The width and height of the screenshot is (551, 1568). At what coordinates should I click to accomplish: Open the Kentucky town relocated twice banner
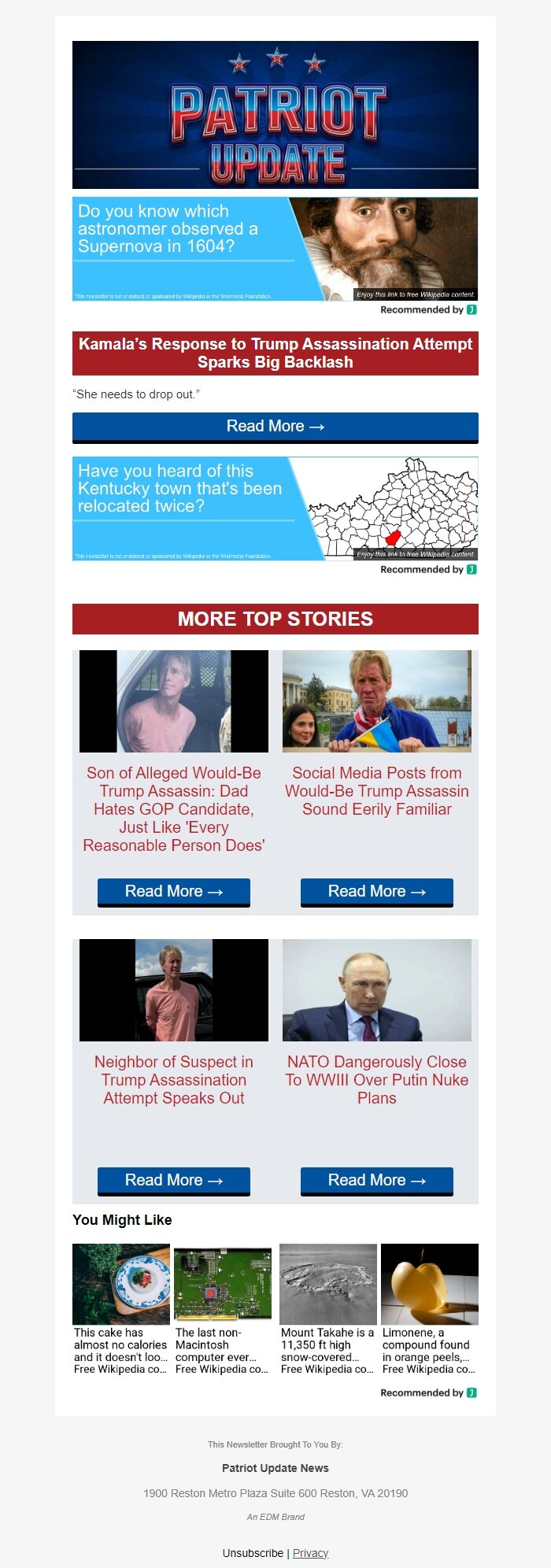click(275, 508)
